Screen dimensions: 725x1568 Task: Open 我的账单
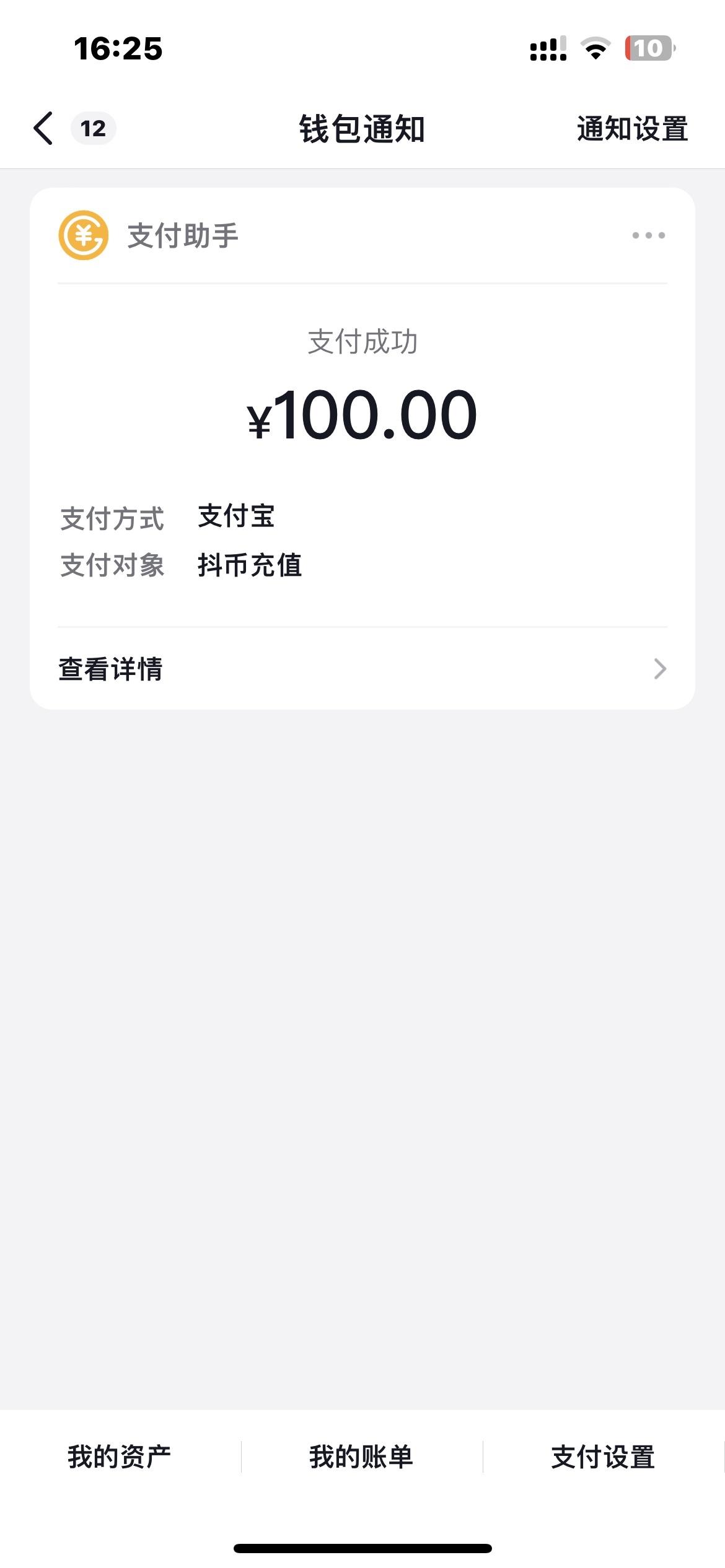[361, 1457]
